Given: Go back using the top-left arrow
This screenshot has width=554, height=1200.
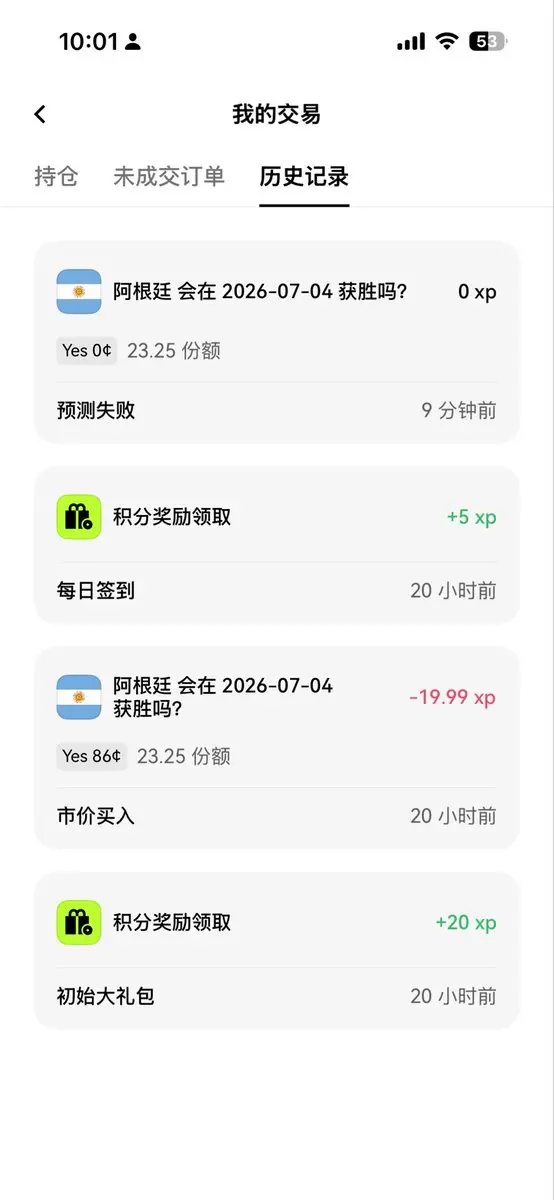Looking at the screenshot, I should point(40,114).
